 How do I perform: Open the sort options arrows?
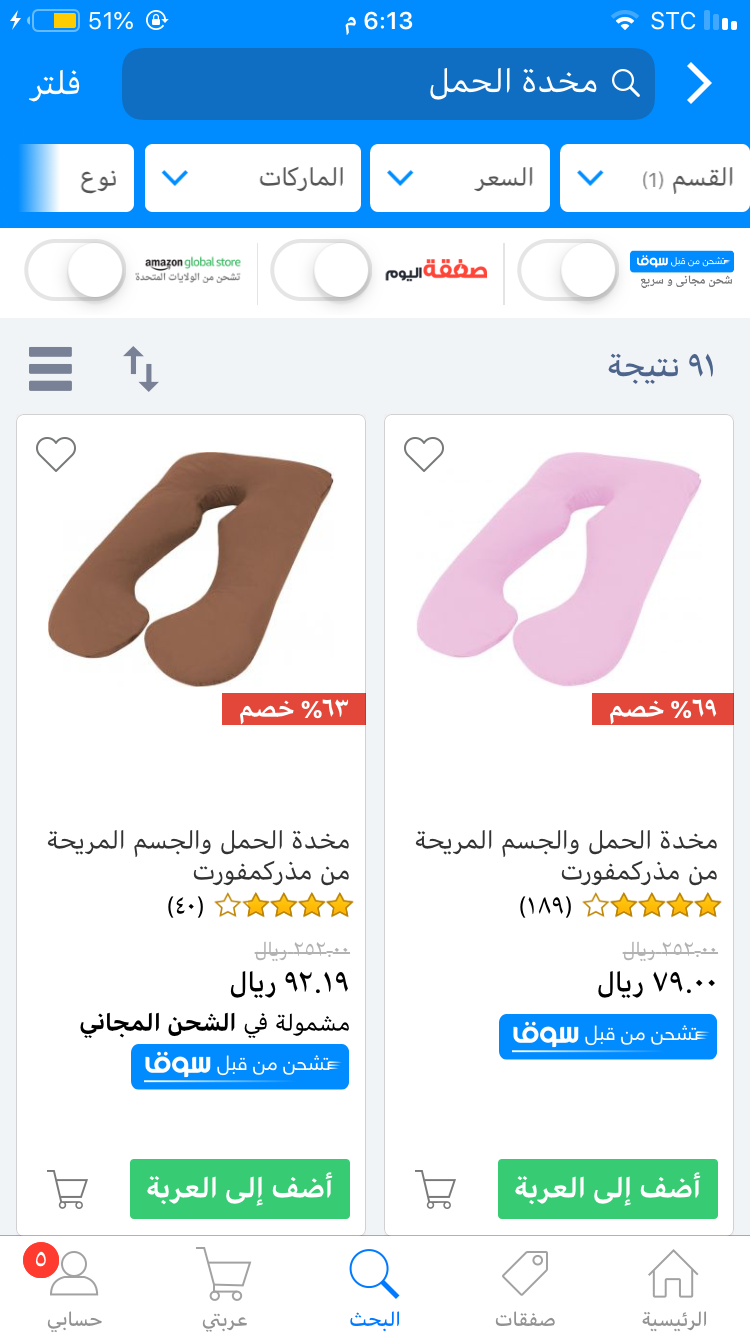141,369
